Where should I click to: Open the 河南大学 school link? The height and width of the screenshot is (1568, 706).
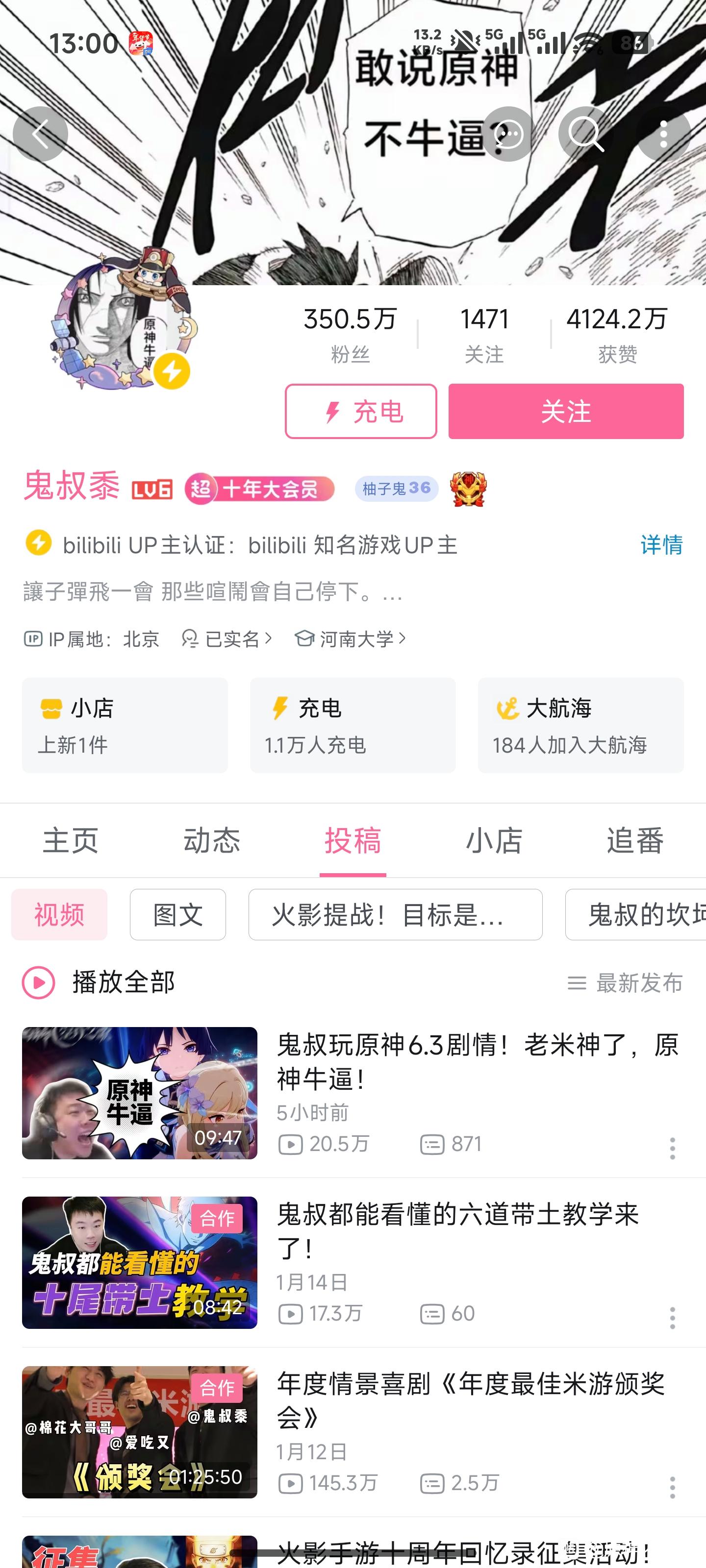351,639
